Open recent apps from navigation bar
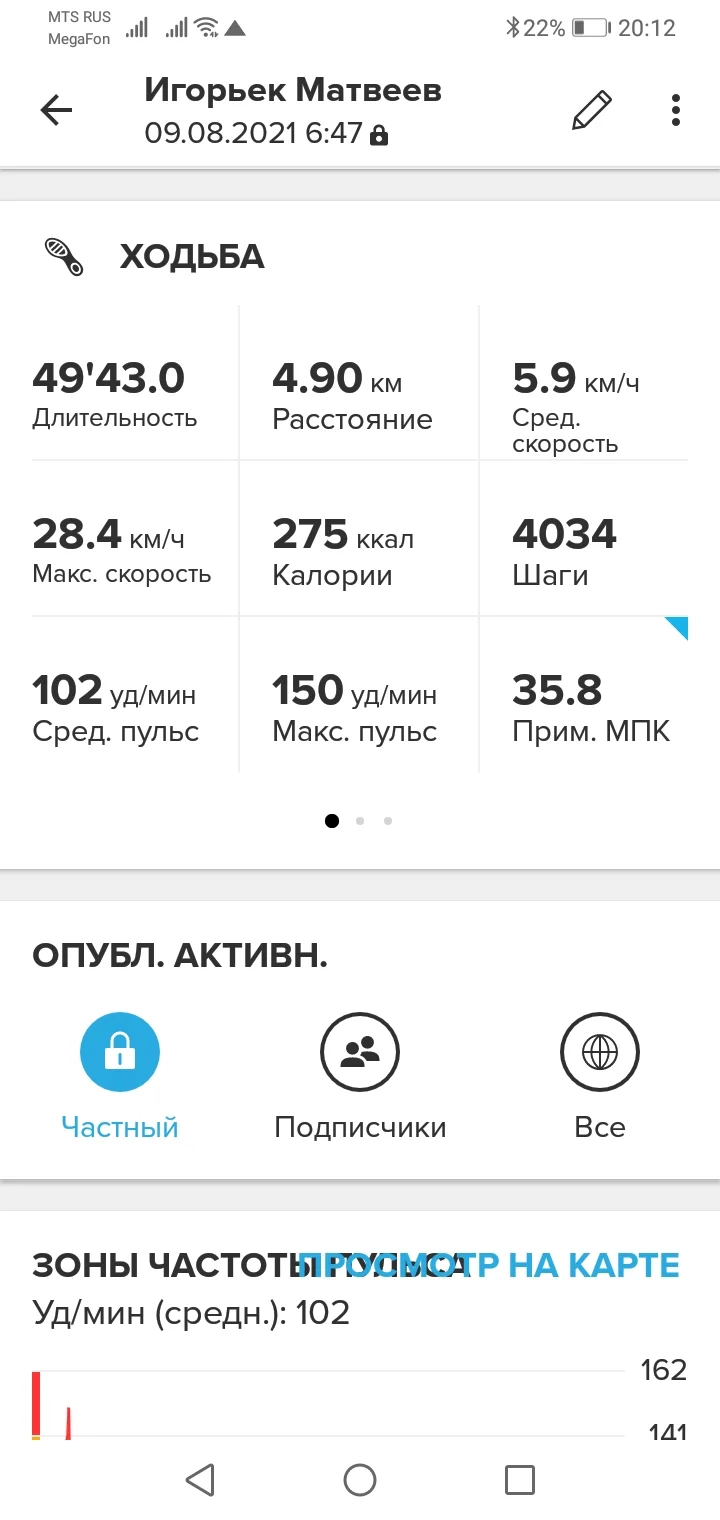 tap(520, 1480)
